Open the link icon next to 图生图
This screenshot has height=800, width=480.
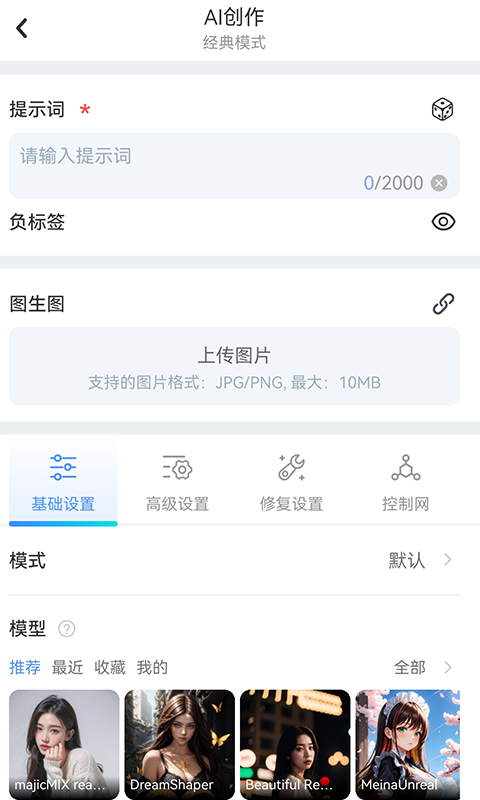coord(443,304)
